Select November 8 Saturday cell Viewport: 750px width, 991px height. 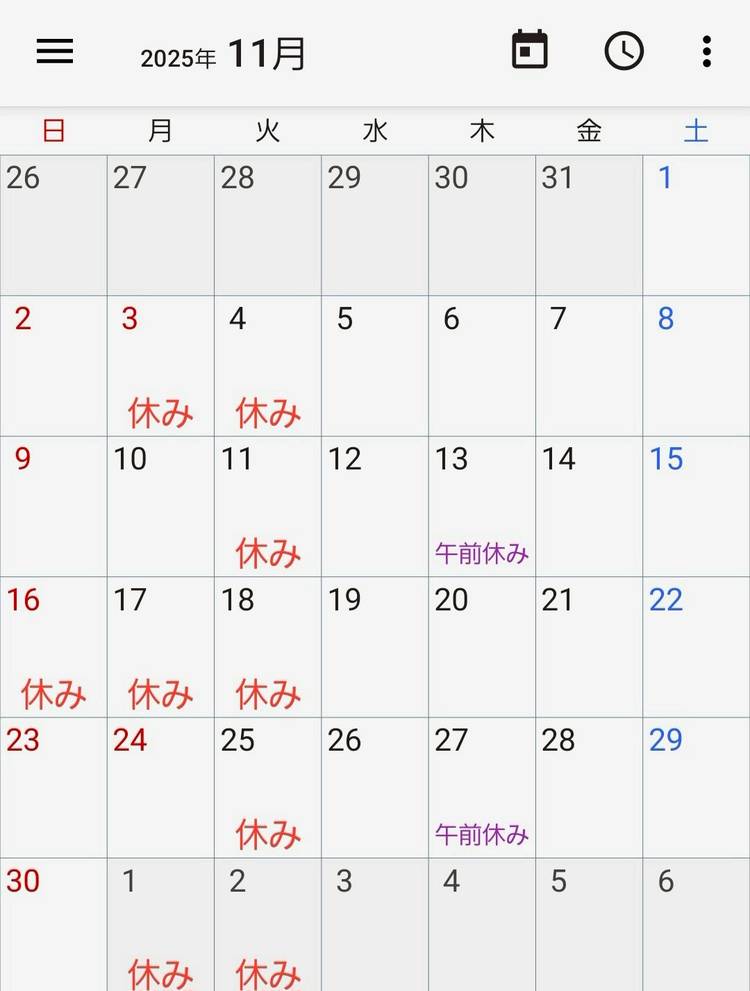click(696, 366)
